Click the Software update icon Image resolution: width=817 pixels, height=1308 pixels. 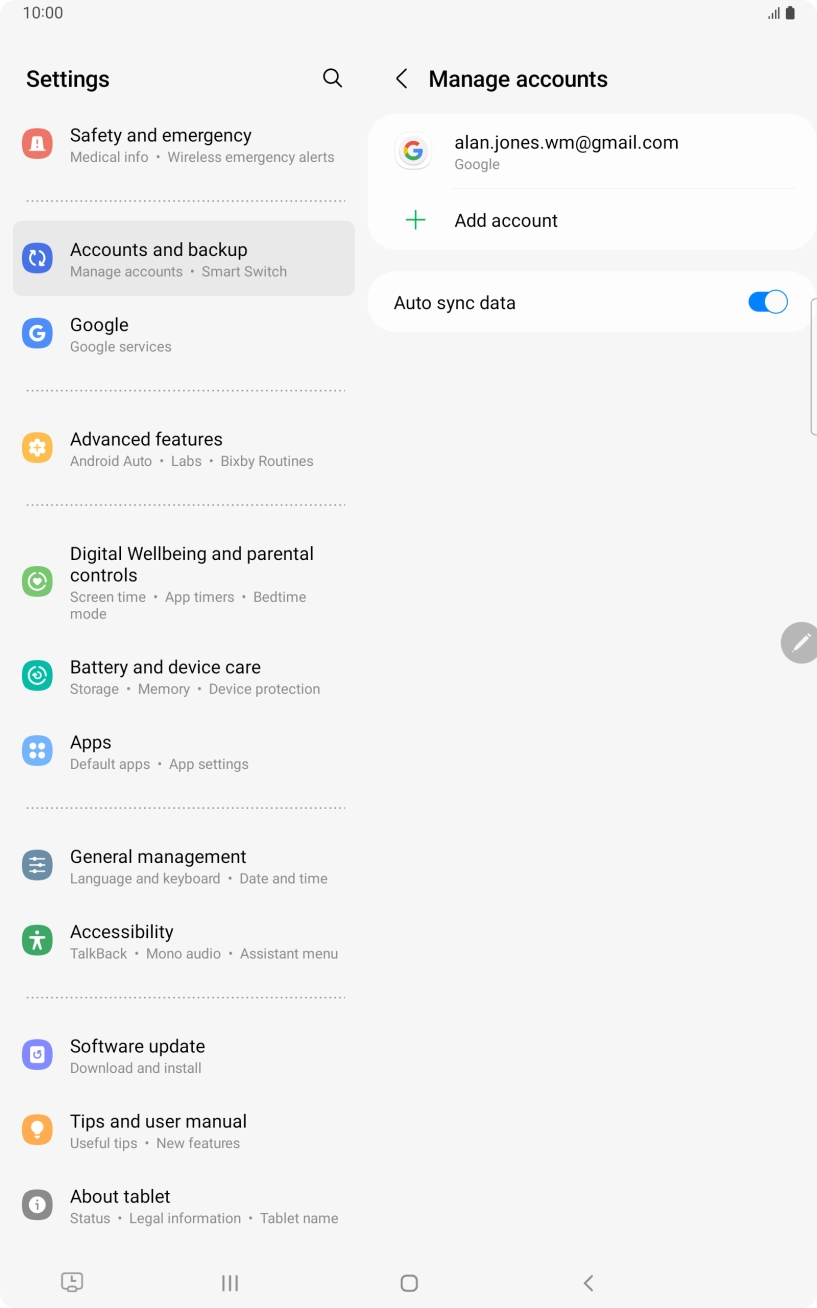tap(37, 1054)
